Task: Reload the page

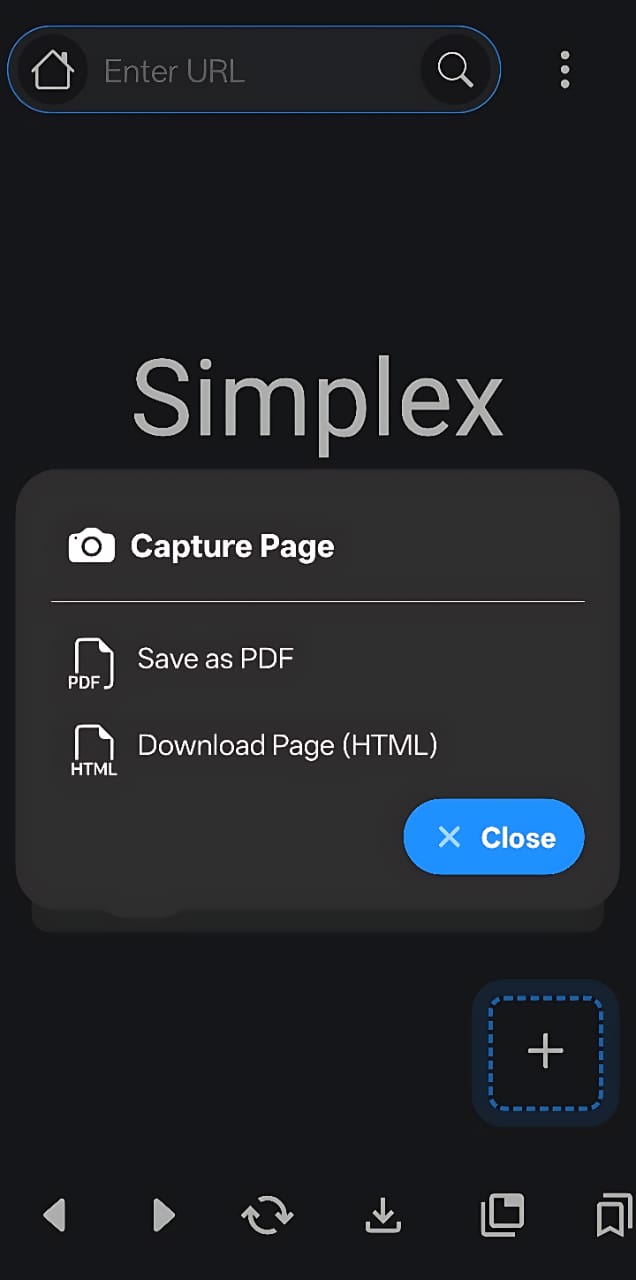Action: point(267,1216)
